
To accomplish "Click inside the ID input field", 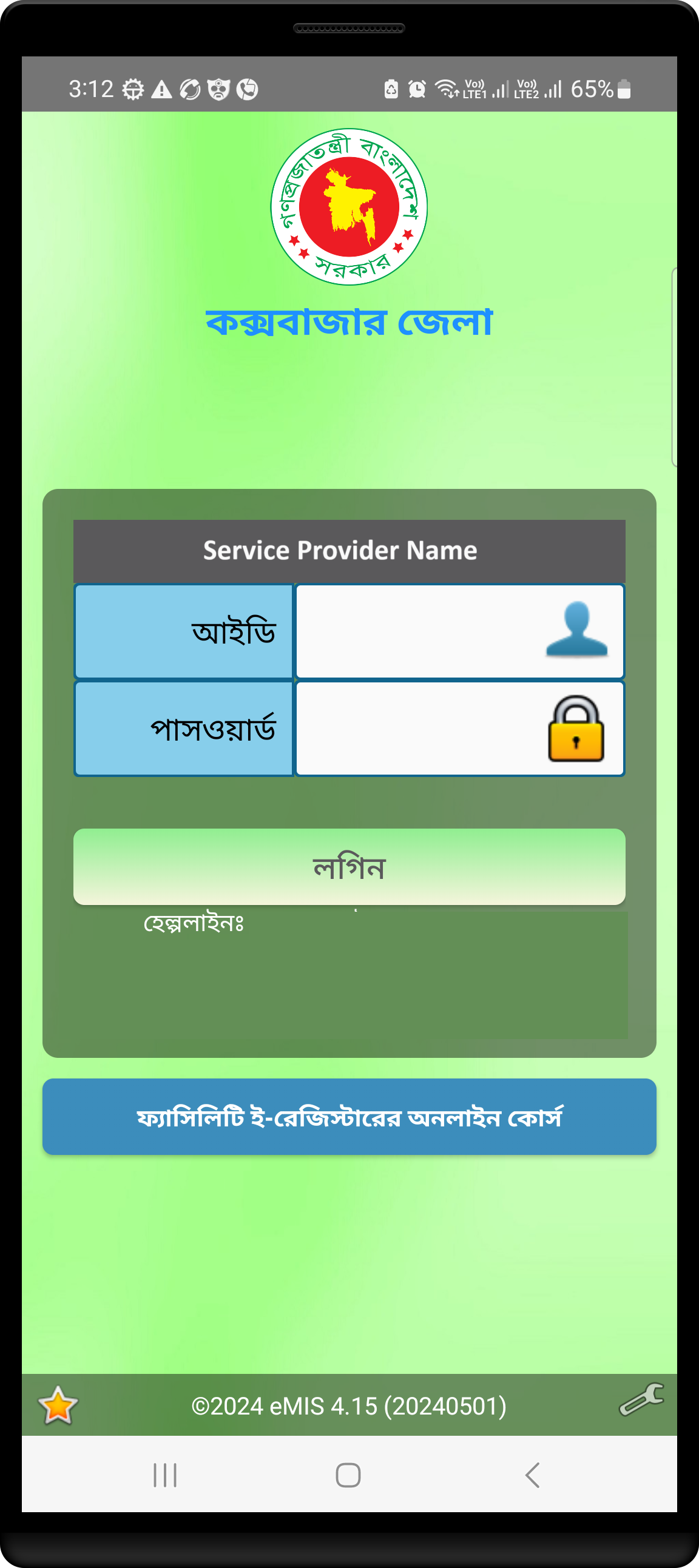I will click(426, 632).
